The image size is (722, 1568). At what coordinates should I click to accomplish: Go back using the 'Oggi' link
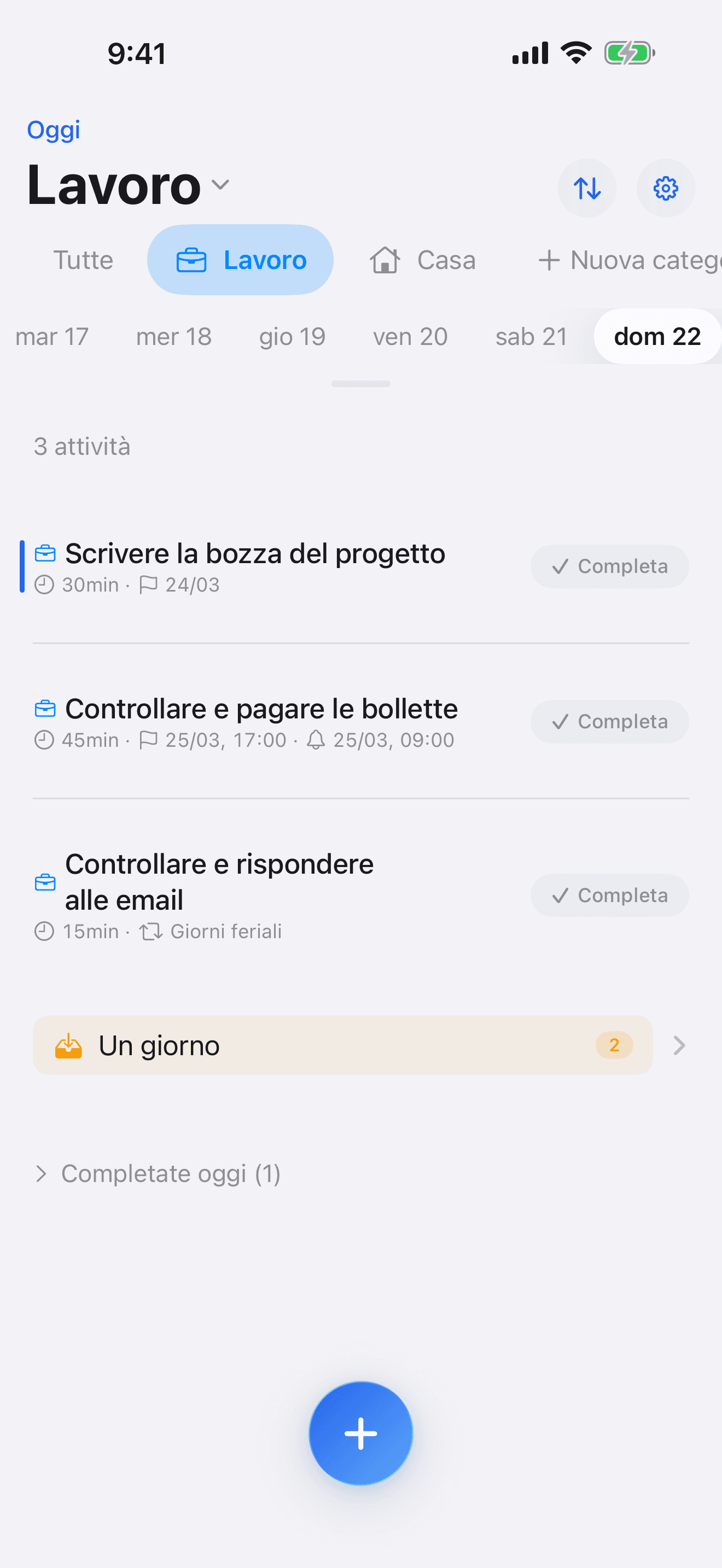click(x=53, y=129)
